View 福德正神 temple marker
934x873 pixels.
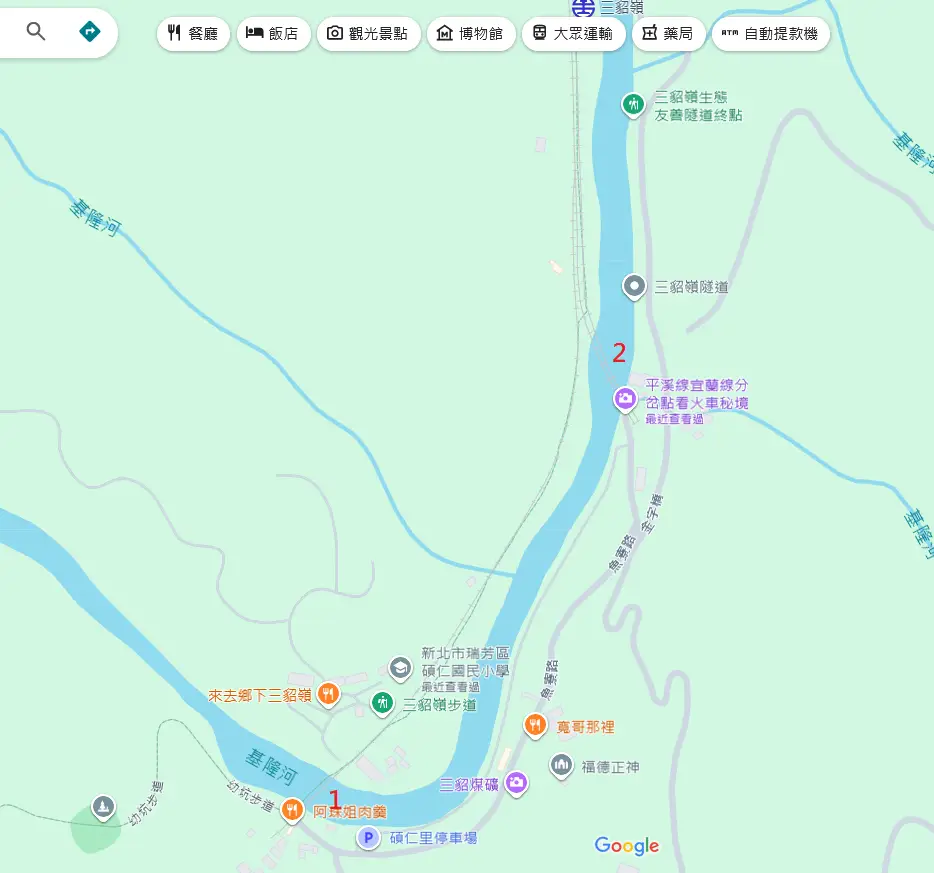click(561, 765)
